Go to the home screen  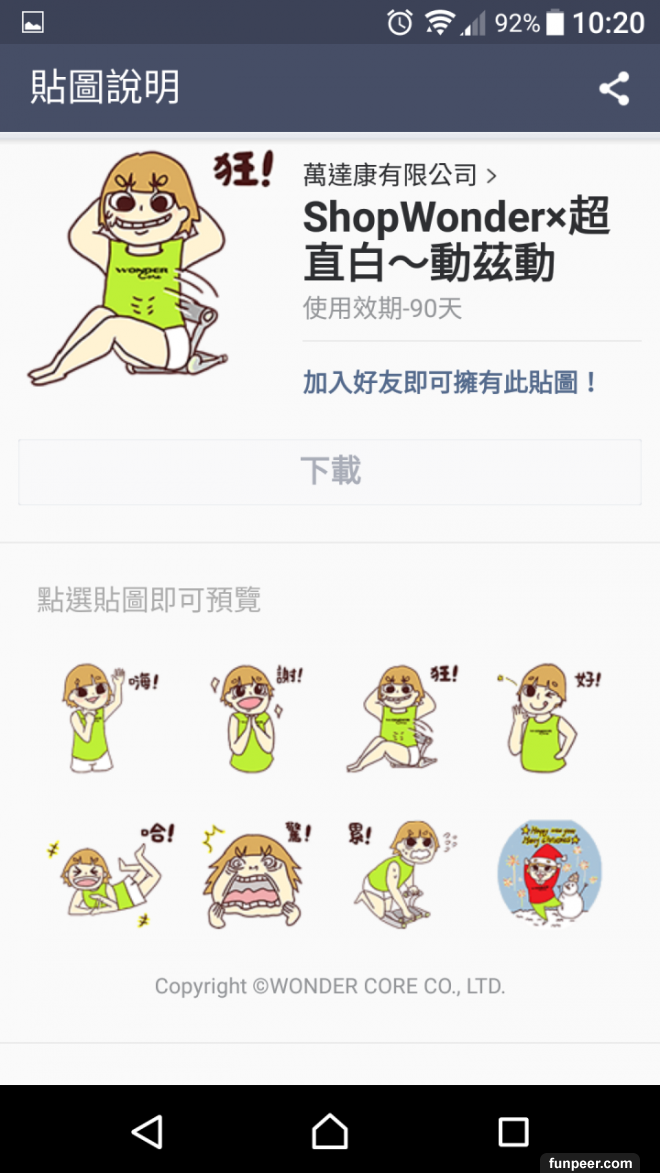click(330, 1131)
